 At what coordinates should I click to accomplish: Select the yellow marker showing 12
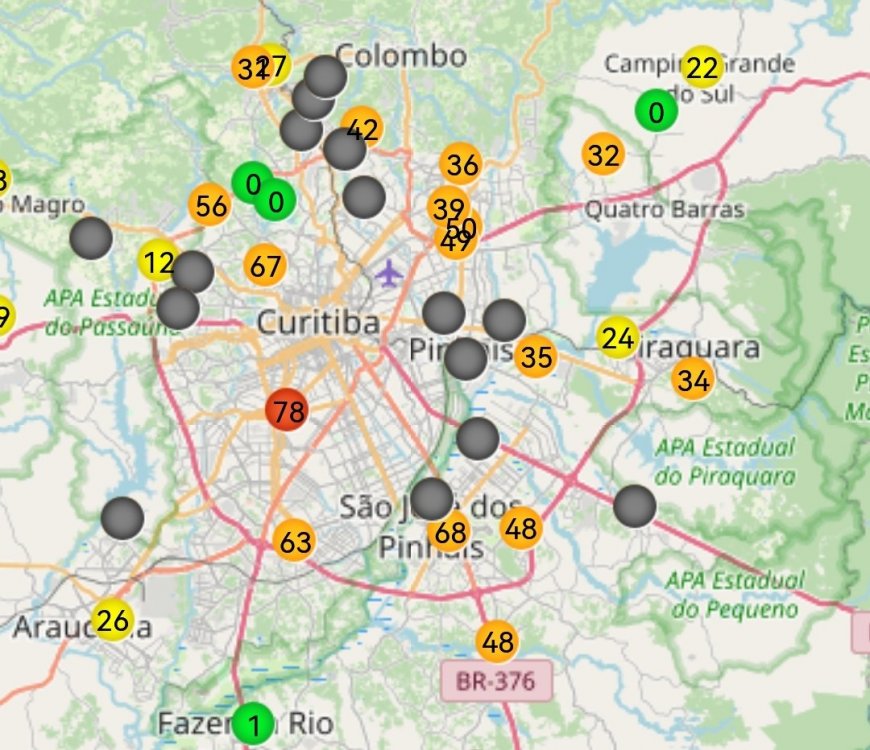click(158, 262)
